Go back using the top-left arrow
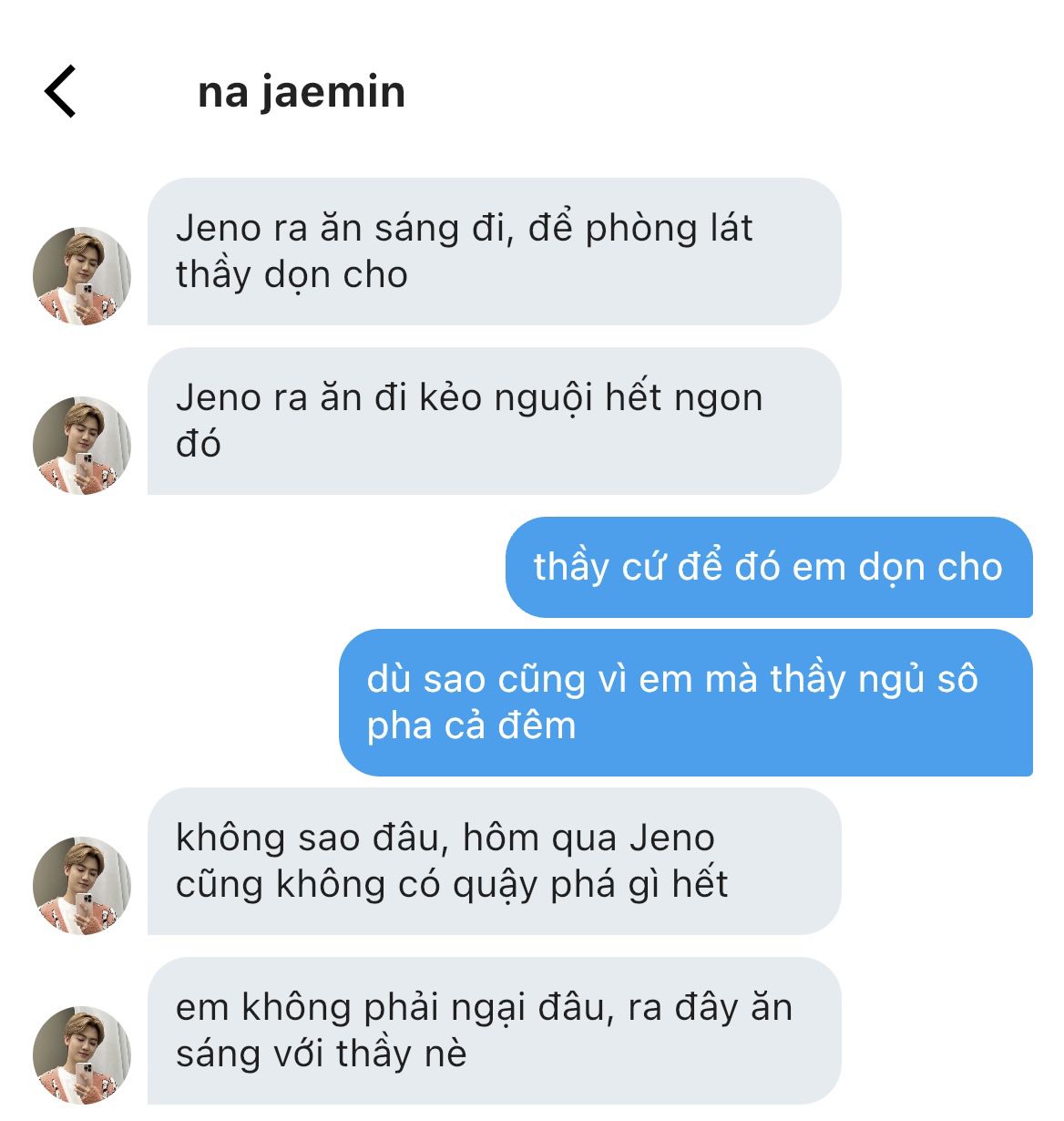Image resolution: width=1064 pixels, height=1121 pixels. 60,92
